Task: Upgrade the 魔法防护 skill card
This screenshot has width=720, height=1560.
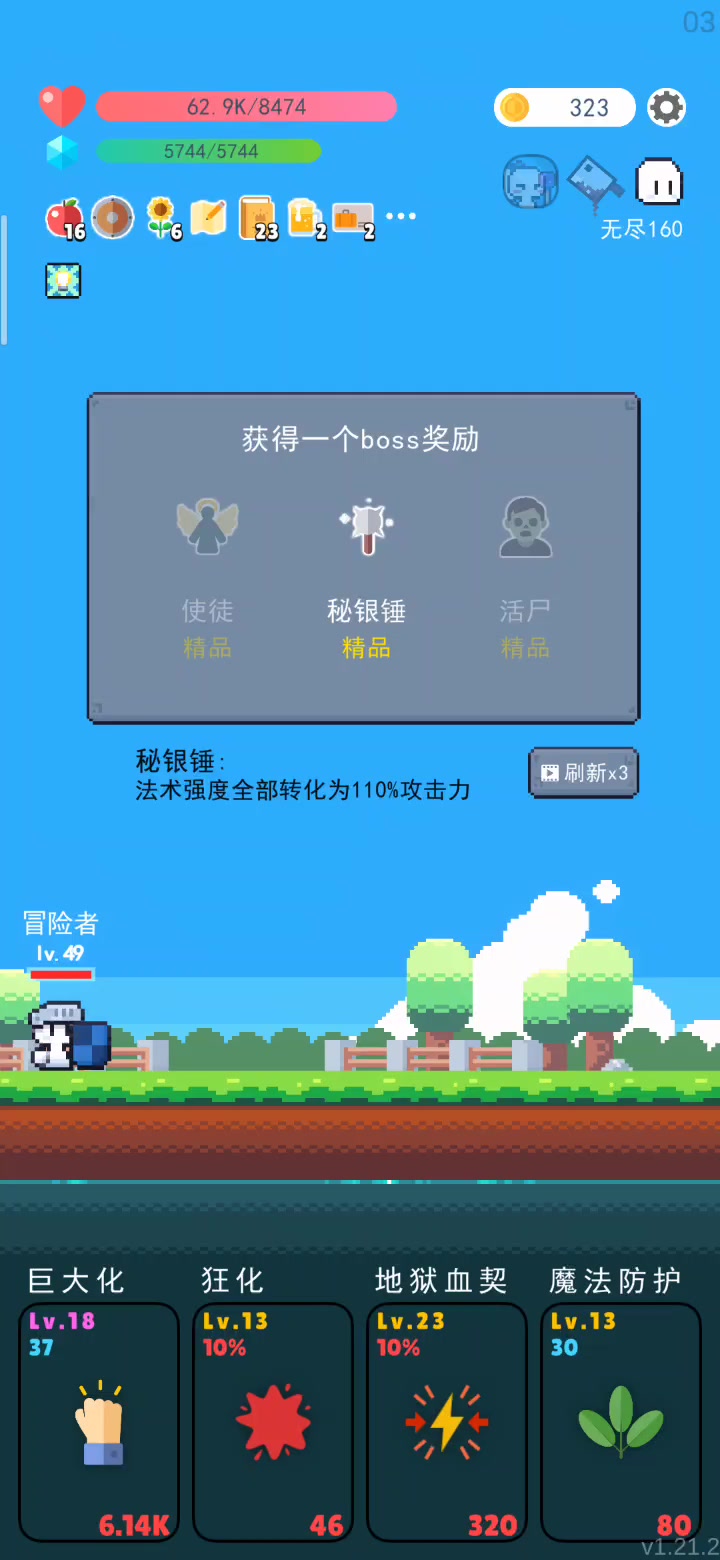Action: pyautogui.click(x=621, y=1422)
